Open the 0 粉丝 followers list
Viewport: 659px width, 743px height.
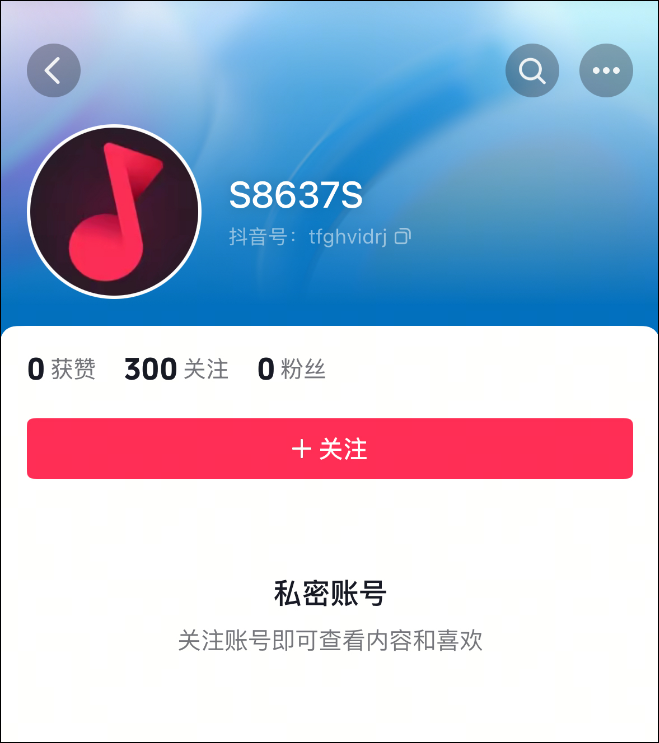click(x=291, y=370)
